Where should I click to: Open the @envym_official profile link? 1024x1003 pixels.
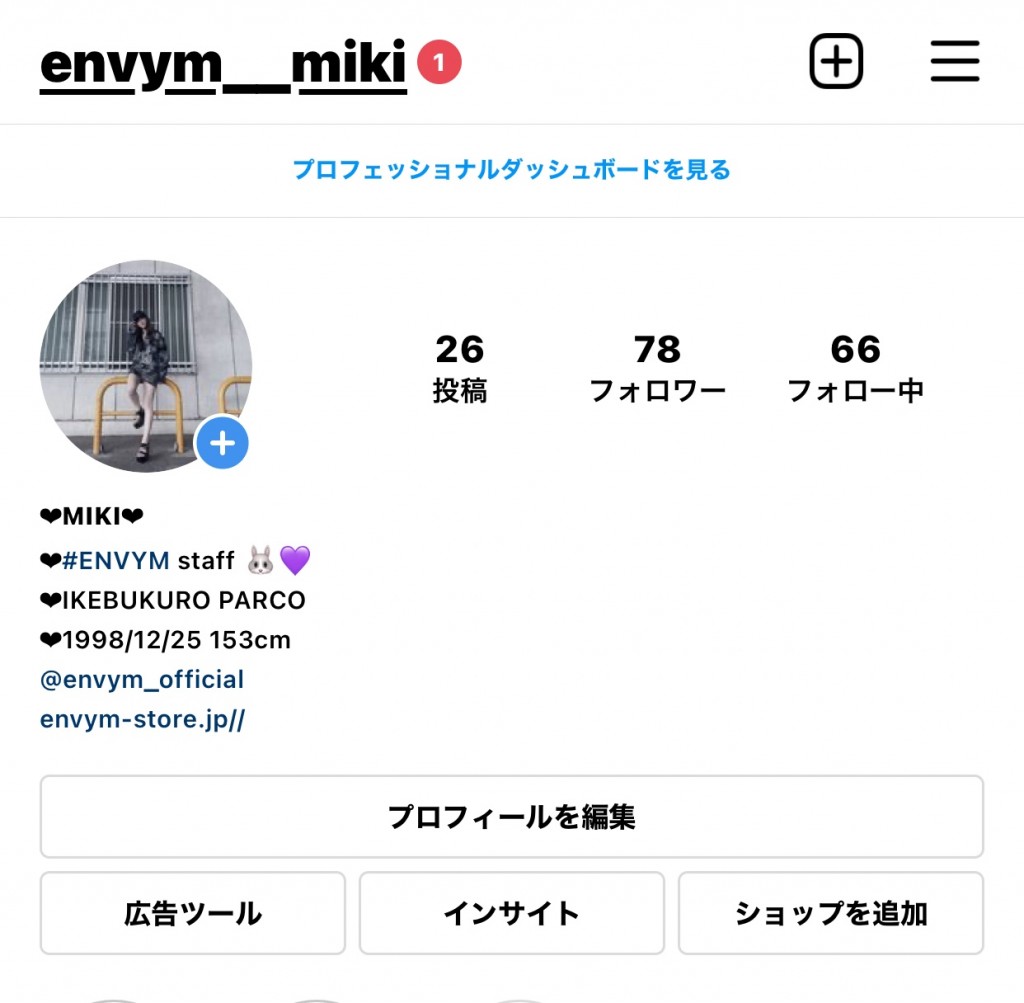[142, 680]
